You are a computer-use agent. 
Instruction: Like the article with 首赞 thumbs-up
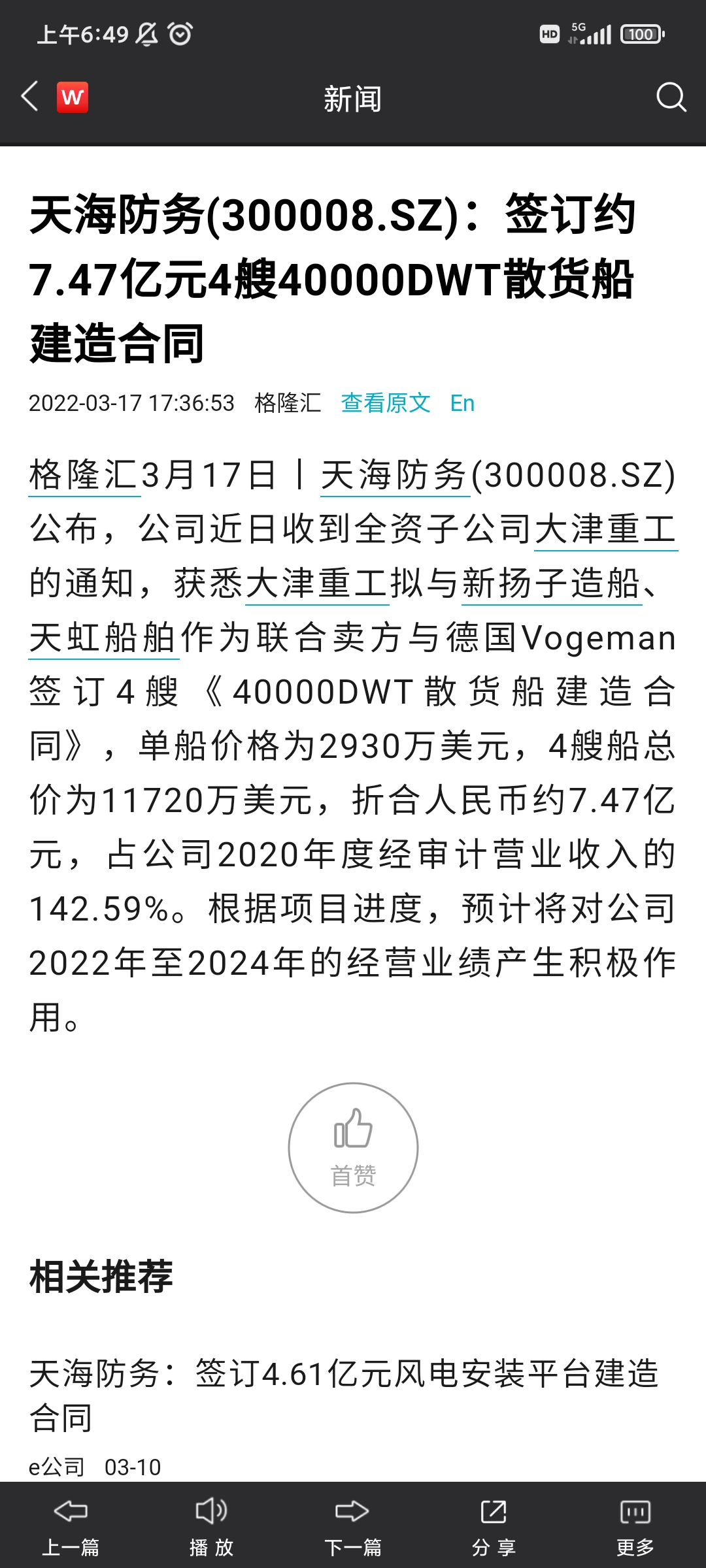click(353, 1147)
